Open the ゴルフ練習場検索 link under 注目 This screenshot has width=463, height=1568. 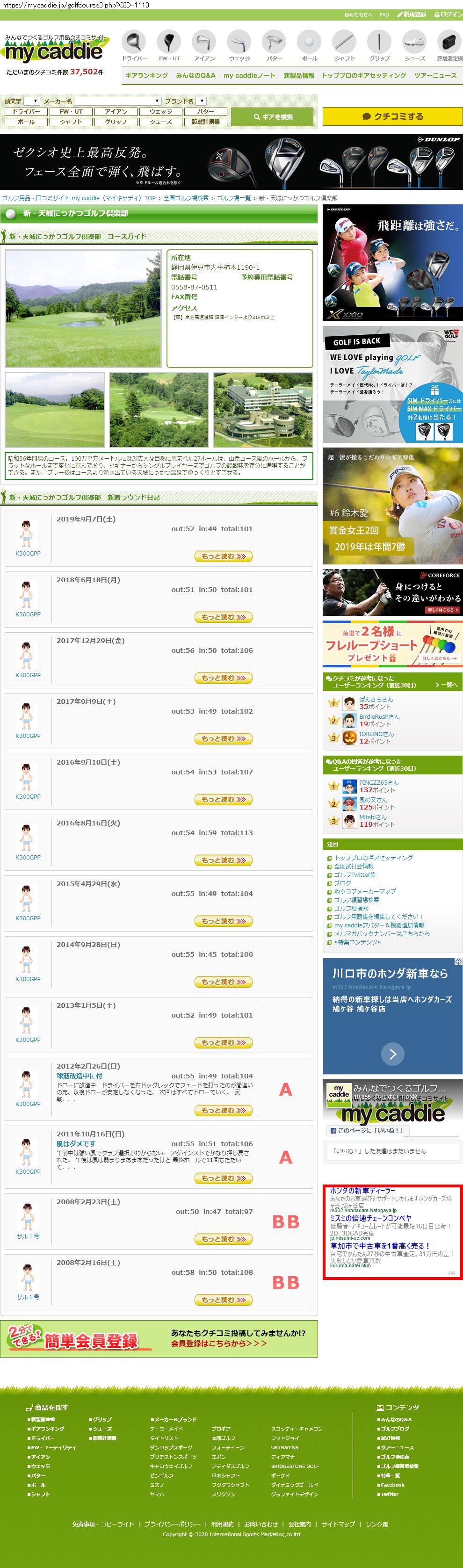[x=356, y=900]
